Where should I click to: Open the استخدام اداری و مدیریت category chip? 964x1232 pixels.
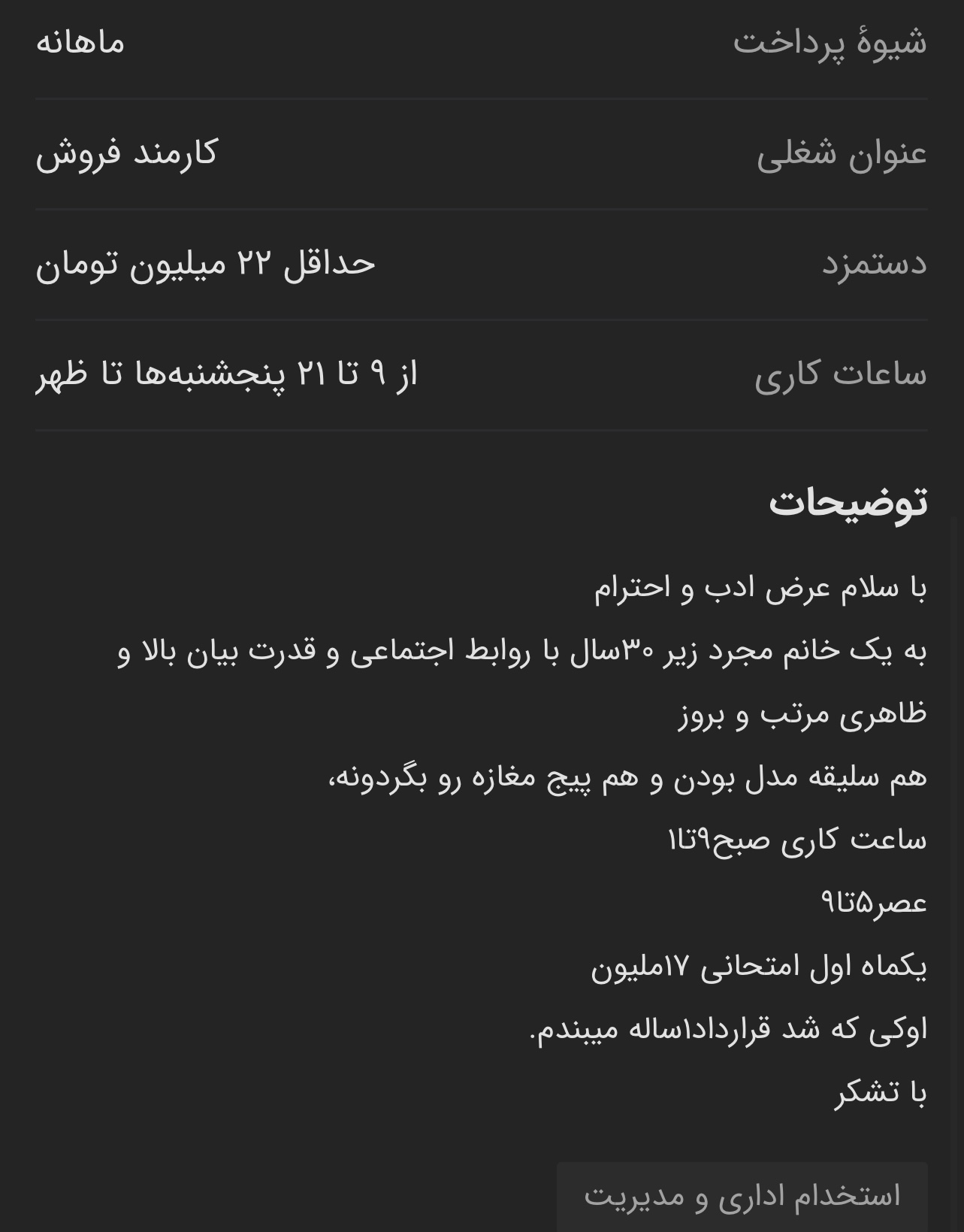coord(742,1195)
